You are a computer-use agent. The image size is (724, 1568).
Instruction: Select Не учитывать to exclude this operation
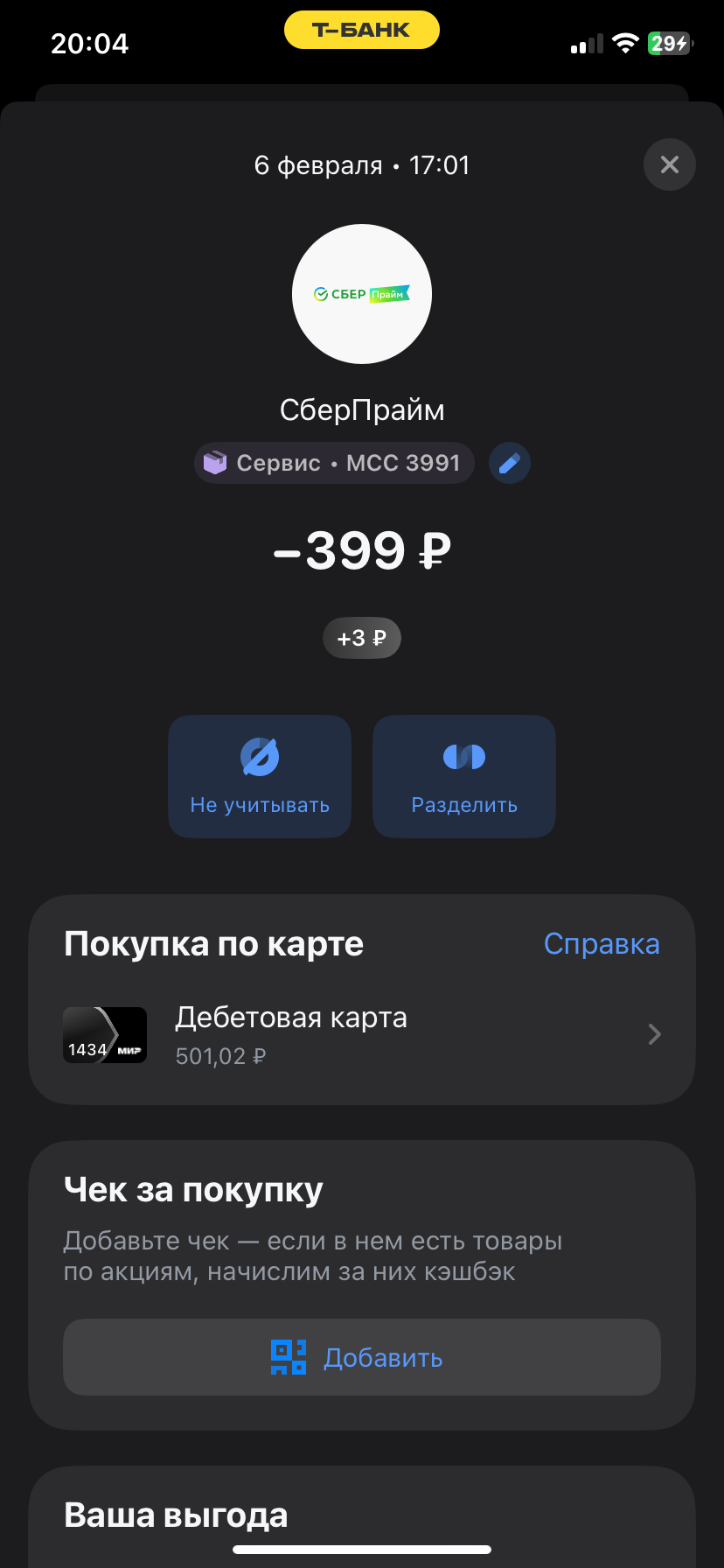click(260, 776)
